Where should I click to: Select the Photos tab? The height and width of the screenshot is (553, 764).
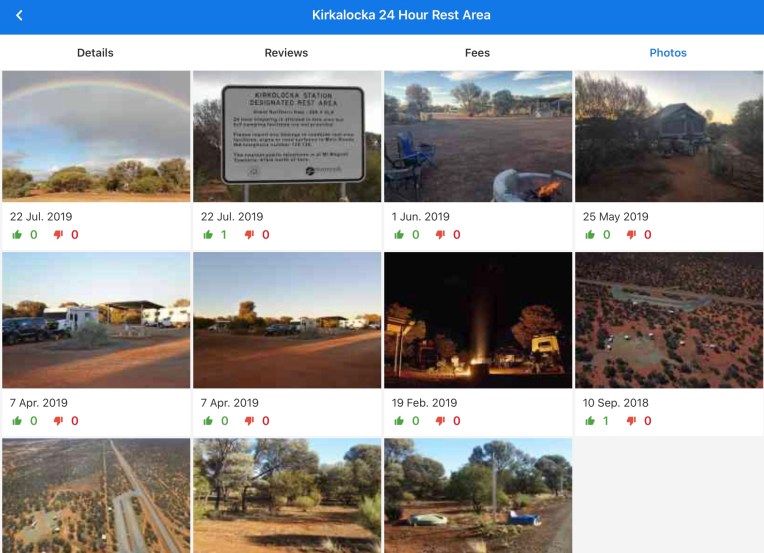(668, 53)
